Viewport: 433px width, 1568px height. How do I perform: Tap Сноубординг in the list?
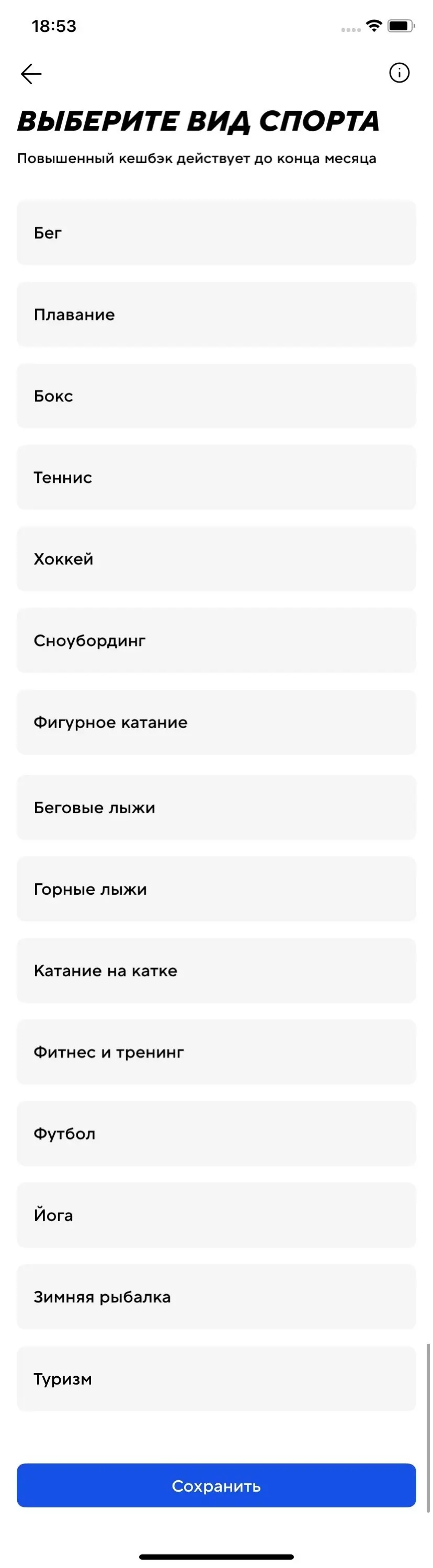[216, 640]
